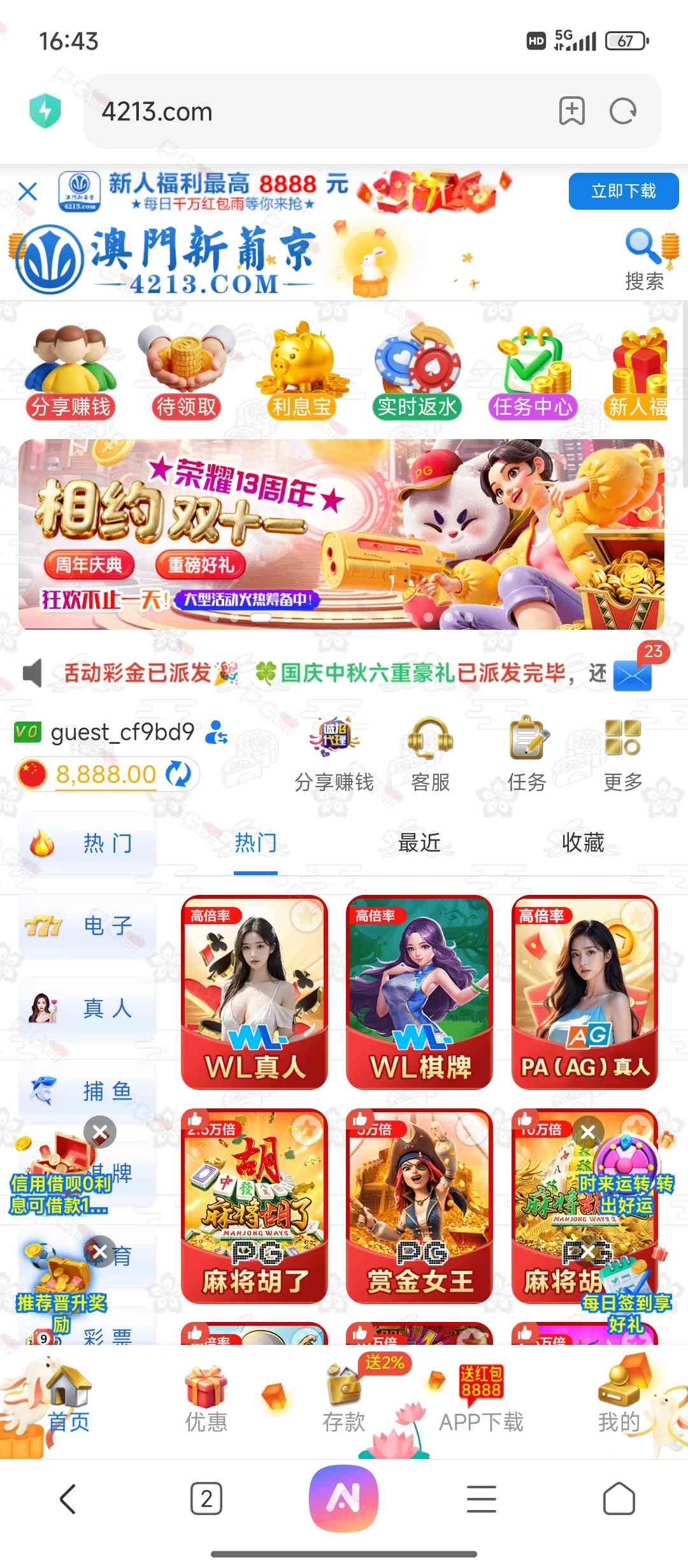Launch the 赏金女王 PG game
The width and height of the screenshot is (688, 1568).
tap(419, 1205)
